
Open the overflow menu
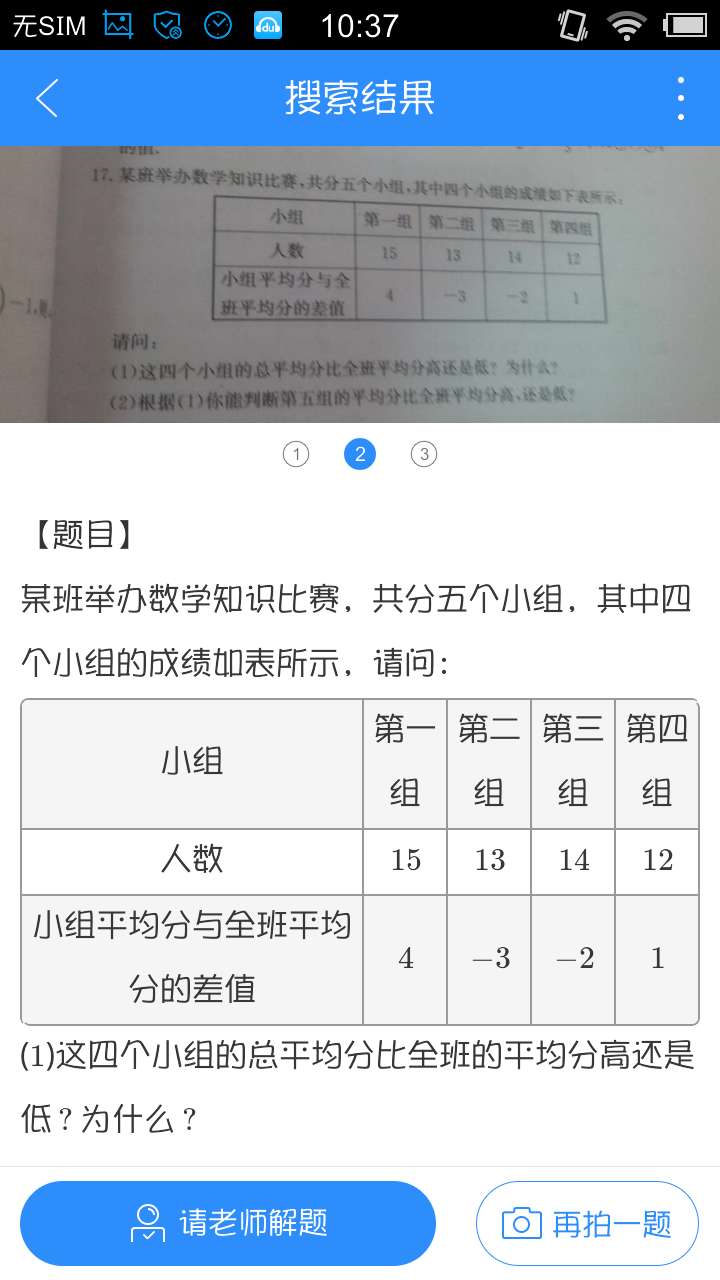point(680,98)
